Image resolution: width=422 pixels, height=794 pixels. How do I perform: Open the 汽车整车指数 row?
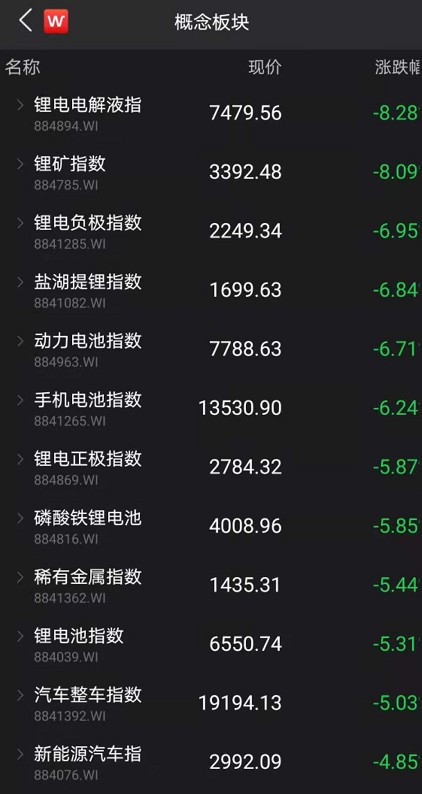tap(211, 703)
